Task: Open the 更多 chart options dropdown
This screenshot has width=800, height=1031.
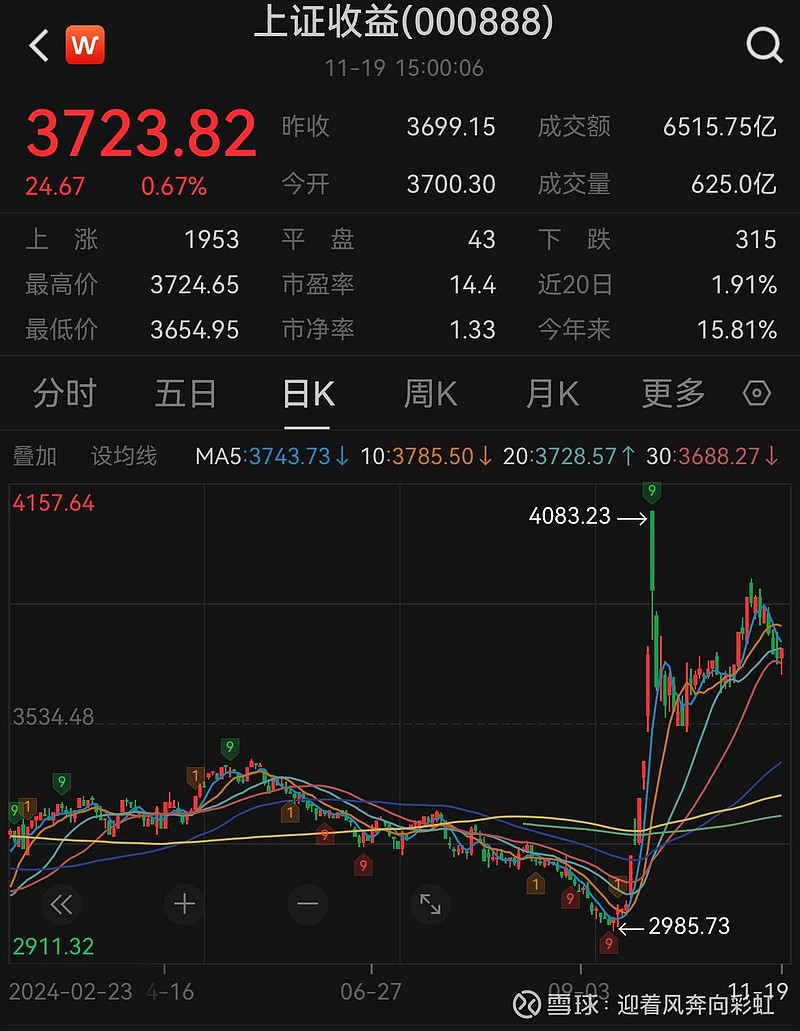Action: click(671, 393)
